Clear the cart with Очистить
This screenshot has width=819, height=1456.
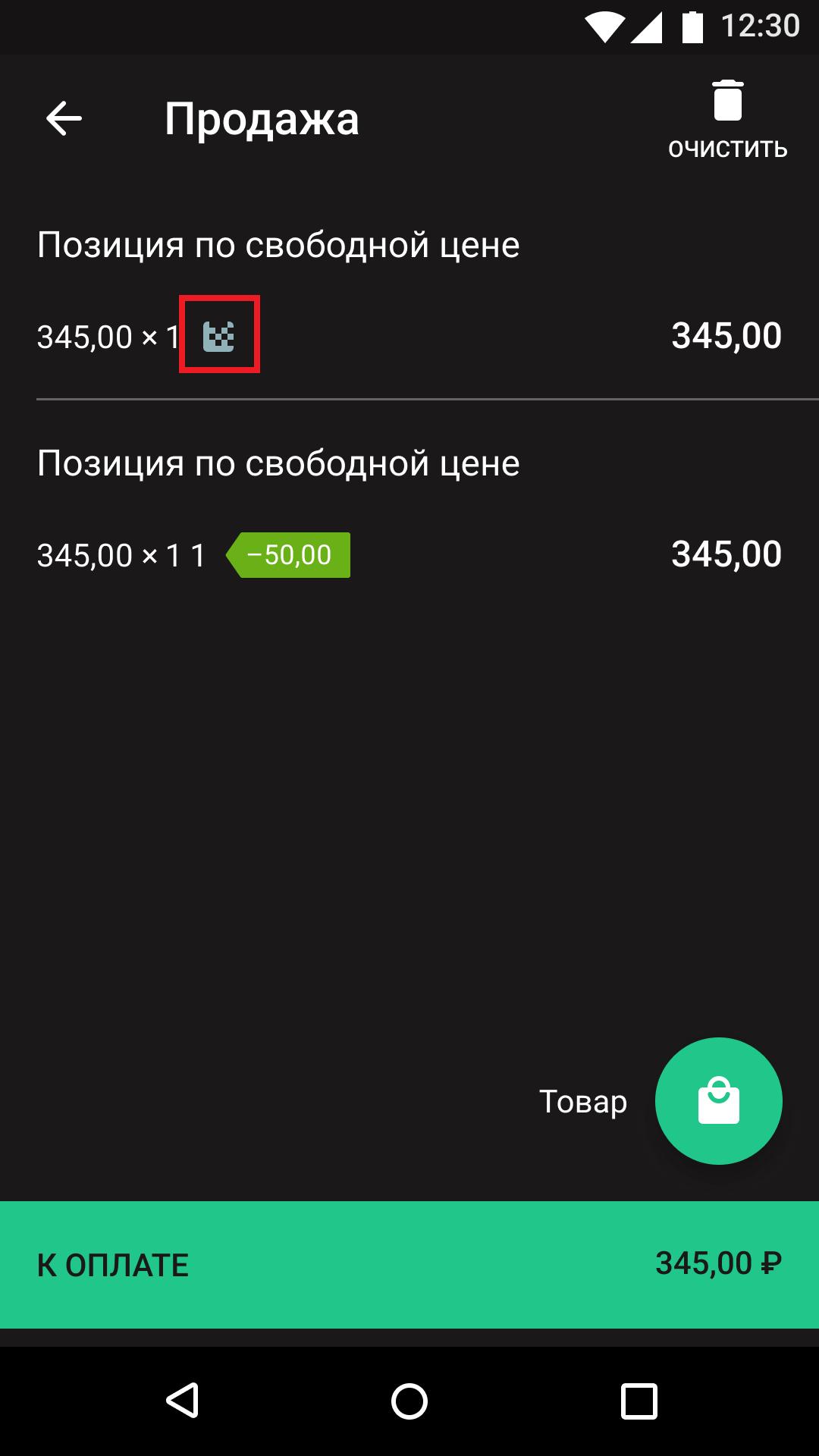pyautogui.click(x=727, y=120)
